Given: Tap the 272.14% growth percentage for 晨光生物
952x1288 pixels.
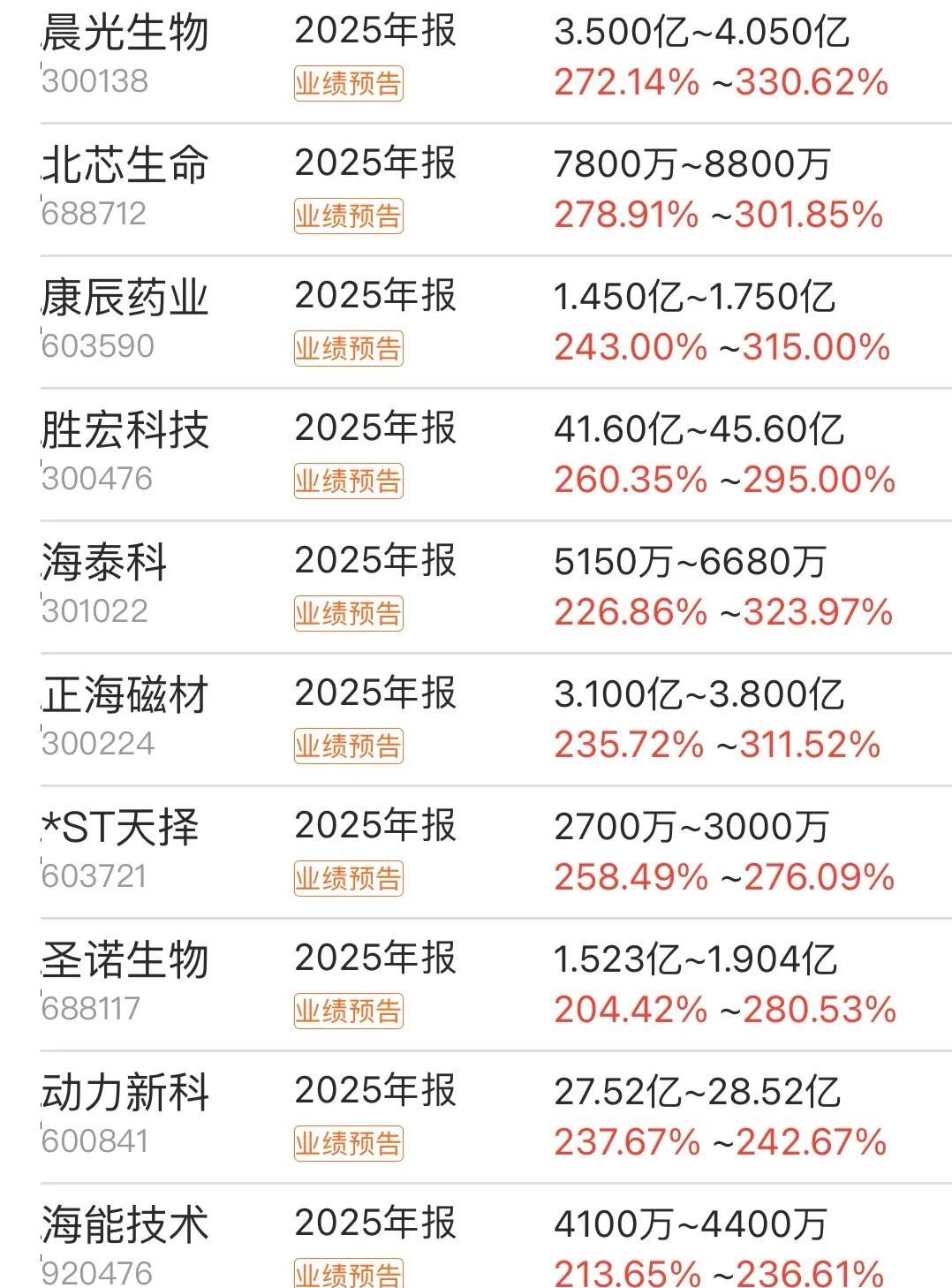Looking at the screenshot, I should pos(625,84).
